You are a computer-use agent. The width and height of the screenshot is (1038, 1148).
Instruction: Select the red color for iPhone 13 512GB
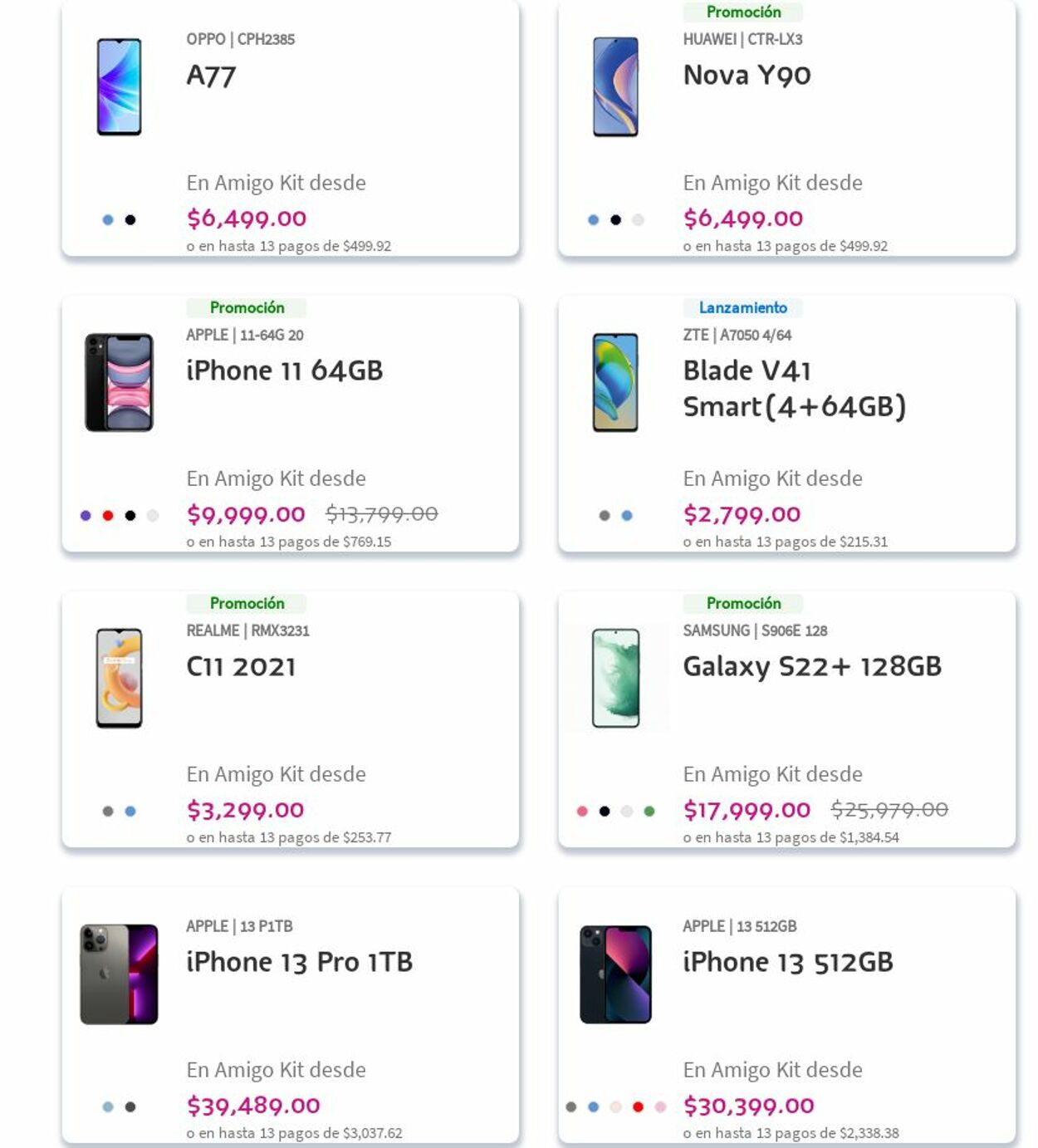click(638, 1107)
